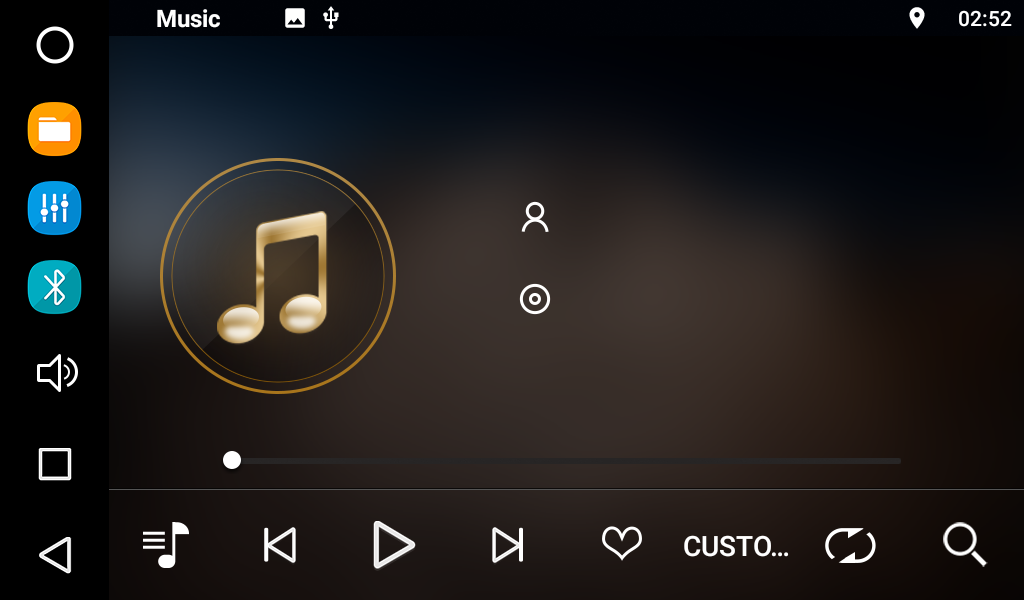1024x600 pixels.
Task: Go to the home screen
Action: click(x=55, y=45)
